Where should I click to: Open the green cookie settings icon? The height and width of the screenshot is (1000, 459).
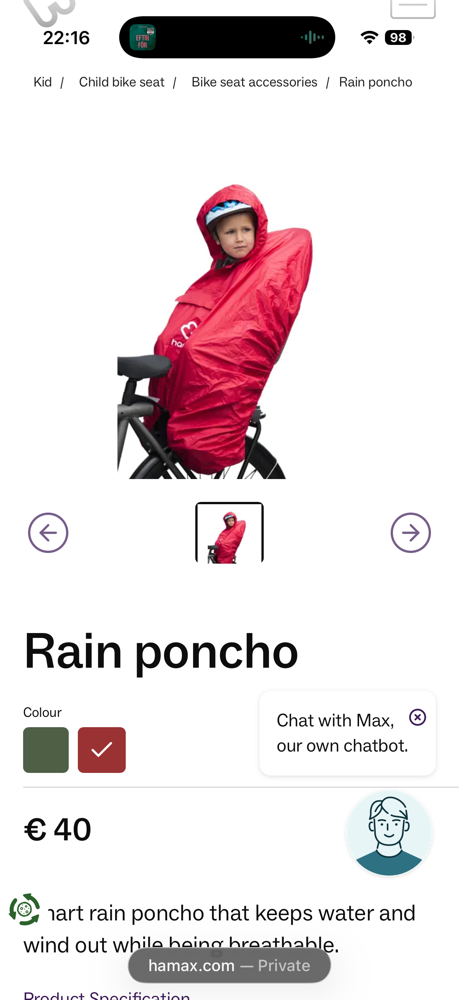point(25,909)
